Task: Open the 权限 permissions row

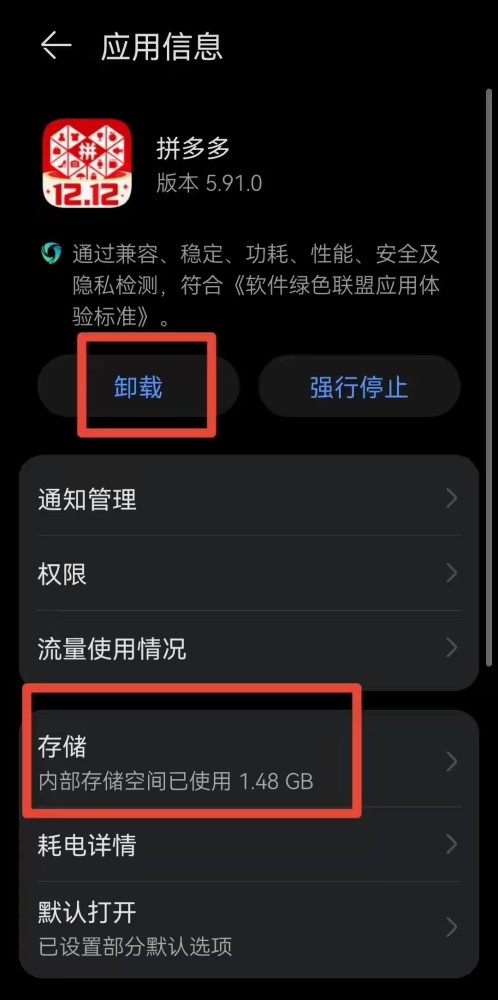Action: coord(249,573)
